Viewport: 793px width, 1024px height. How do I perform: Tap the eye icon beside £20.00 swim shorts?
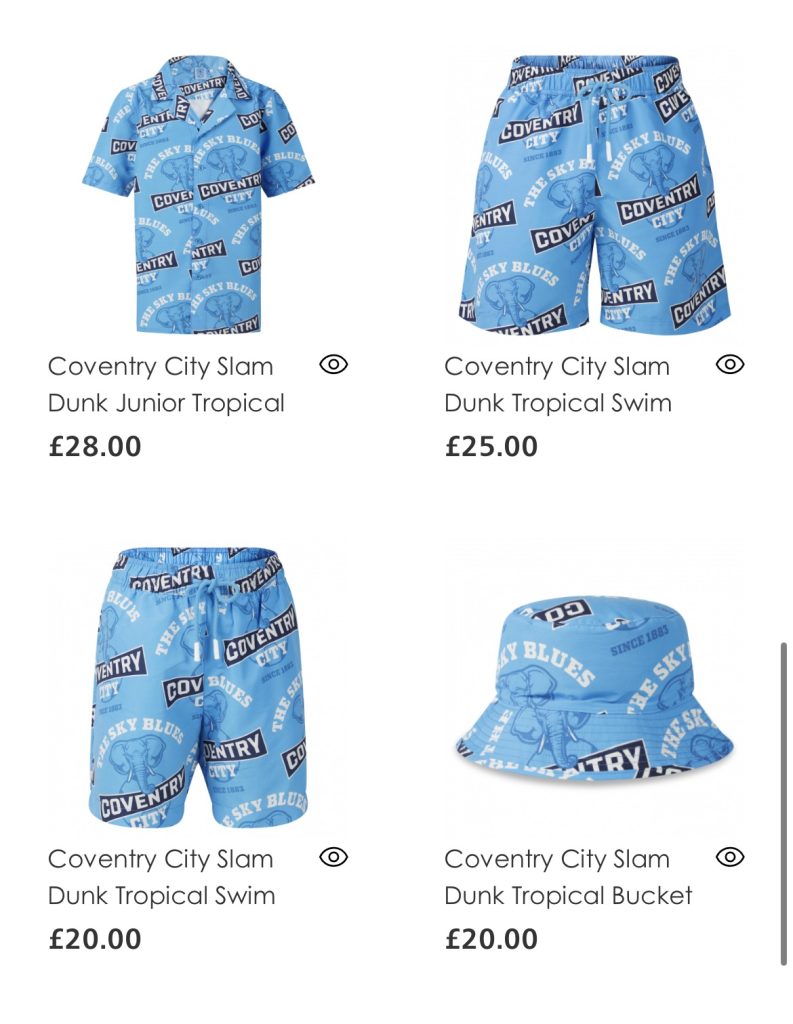[x=333, y=857]
